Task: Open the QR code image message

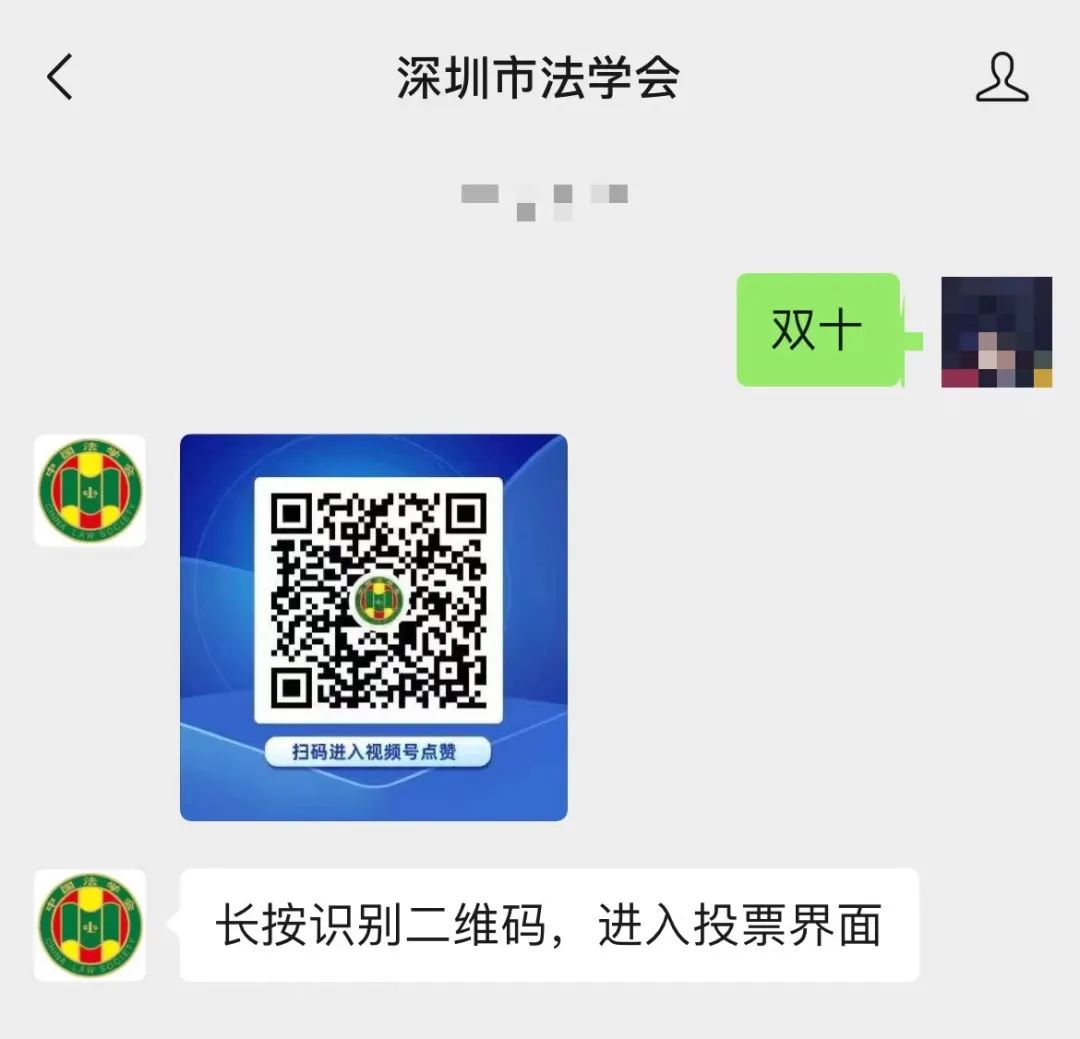Action: pyautogui.click(x=373, y=627)
